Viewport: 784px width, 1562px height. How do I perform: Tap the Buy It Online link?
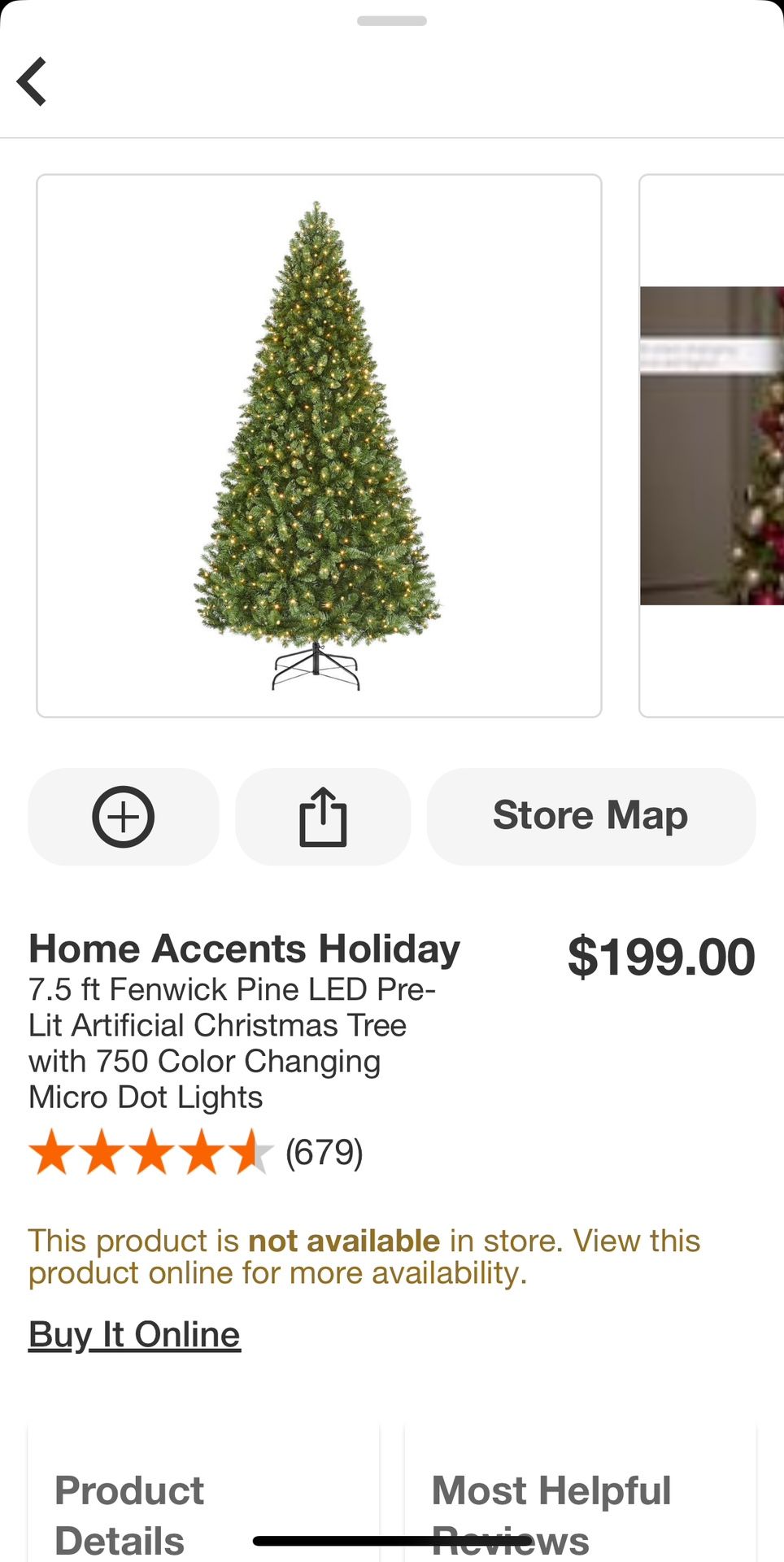tap(134, 1335)
